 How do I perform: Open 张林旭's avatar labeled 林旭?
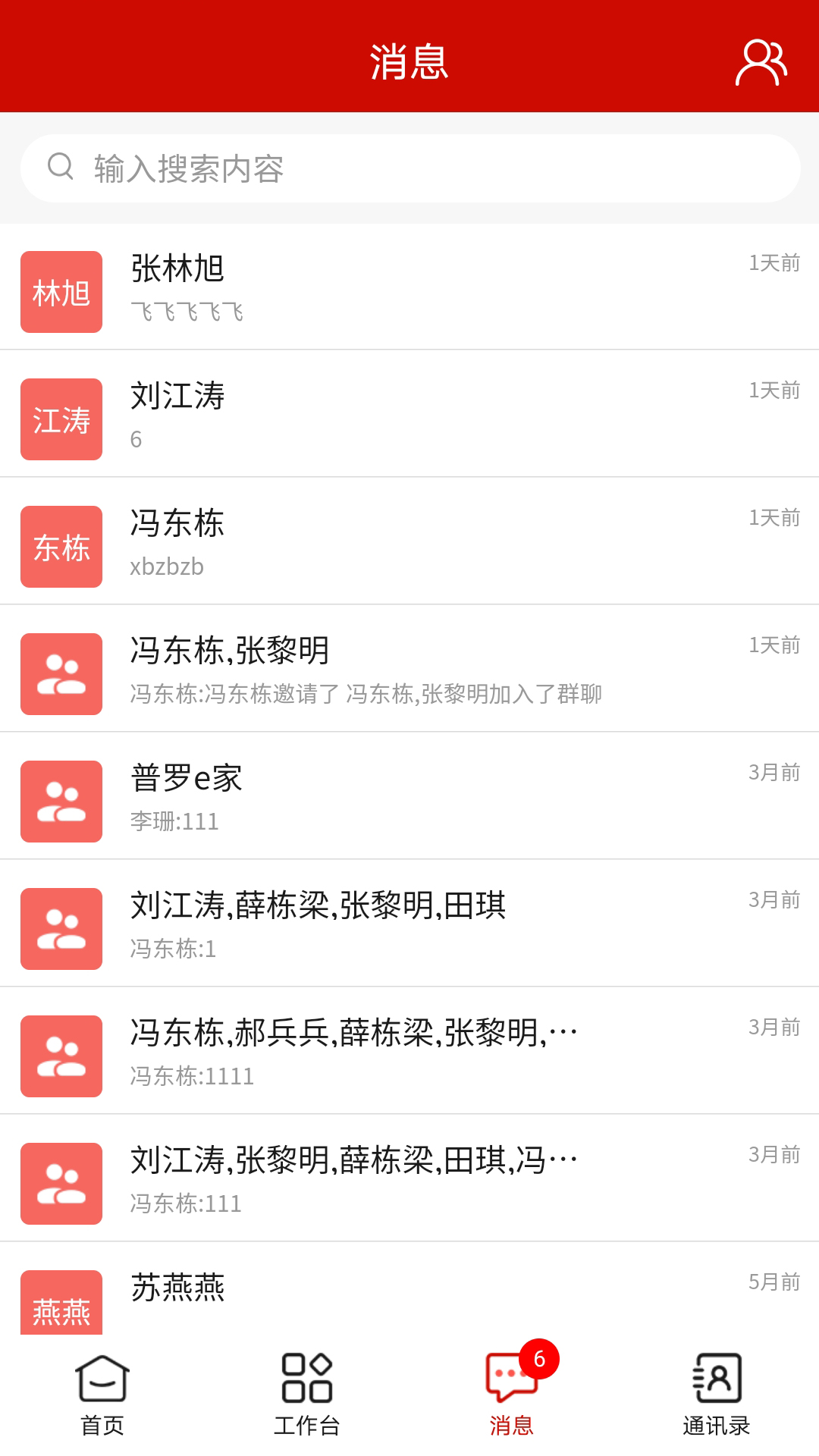(x=61, y=292)
